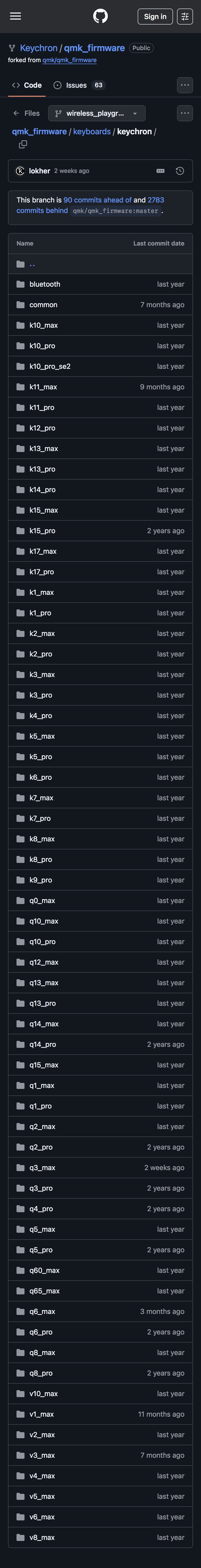Tap the Sign in button
This screenshot has width=201, height=1568.
click(155, 17)
